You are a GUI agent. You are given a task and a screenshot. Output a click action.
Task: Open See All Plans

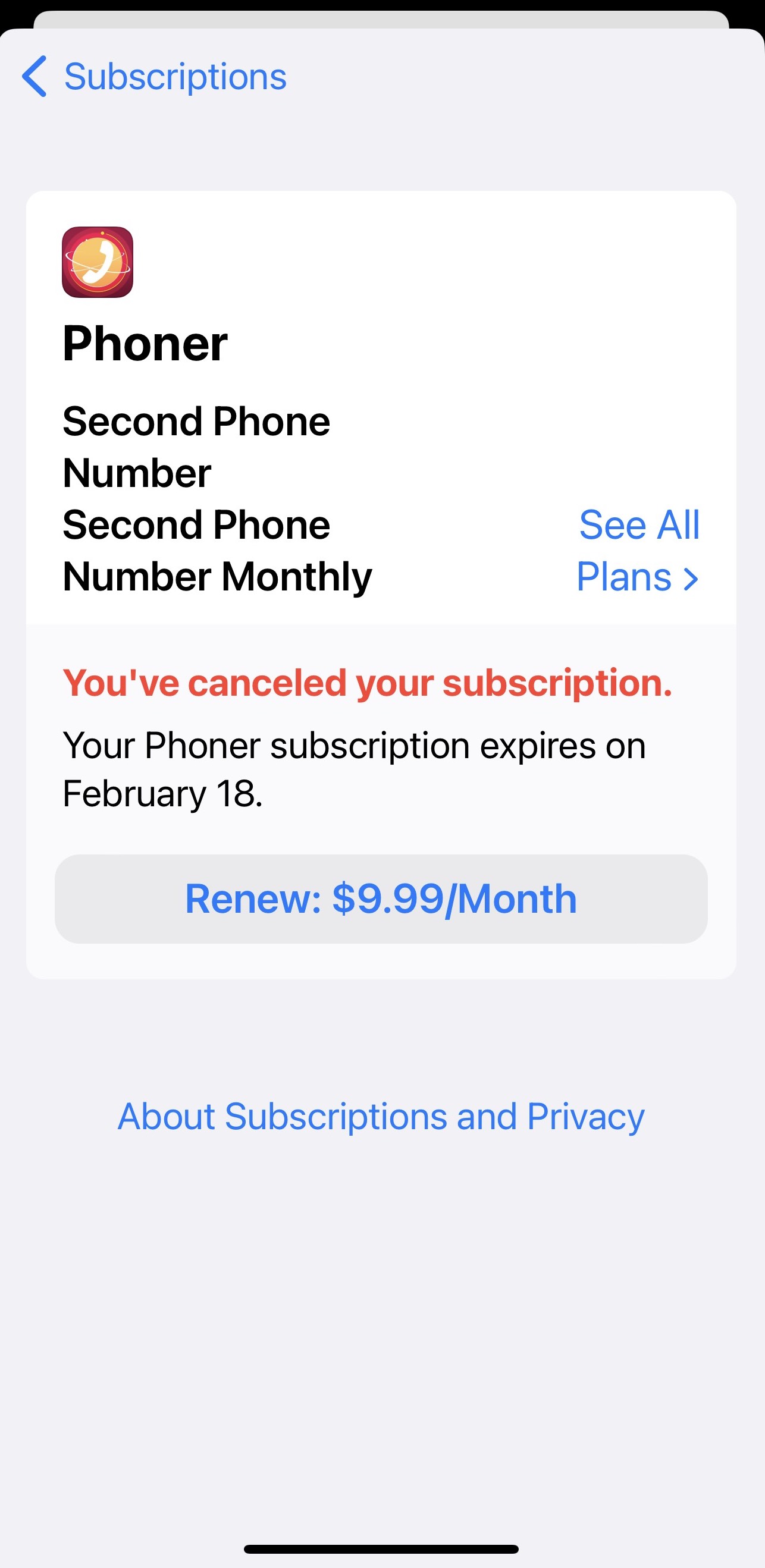638,551
